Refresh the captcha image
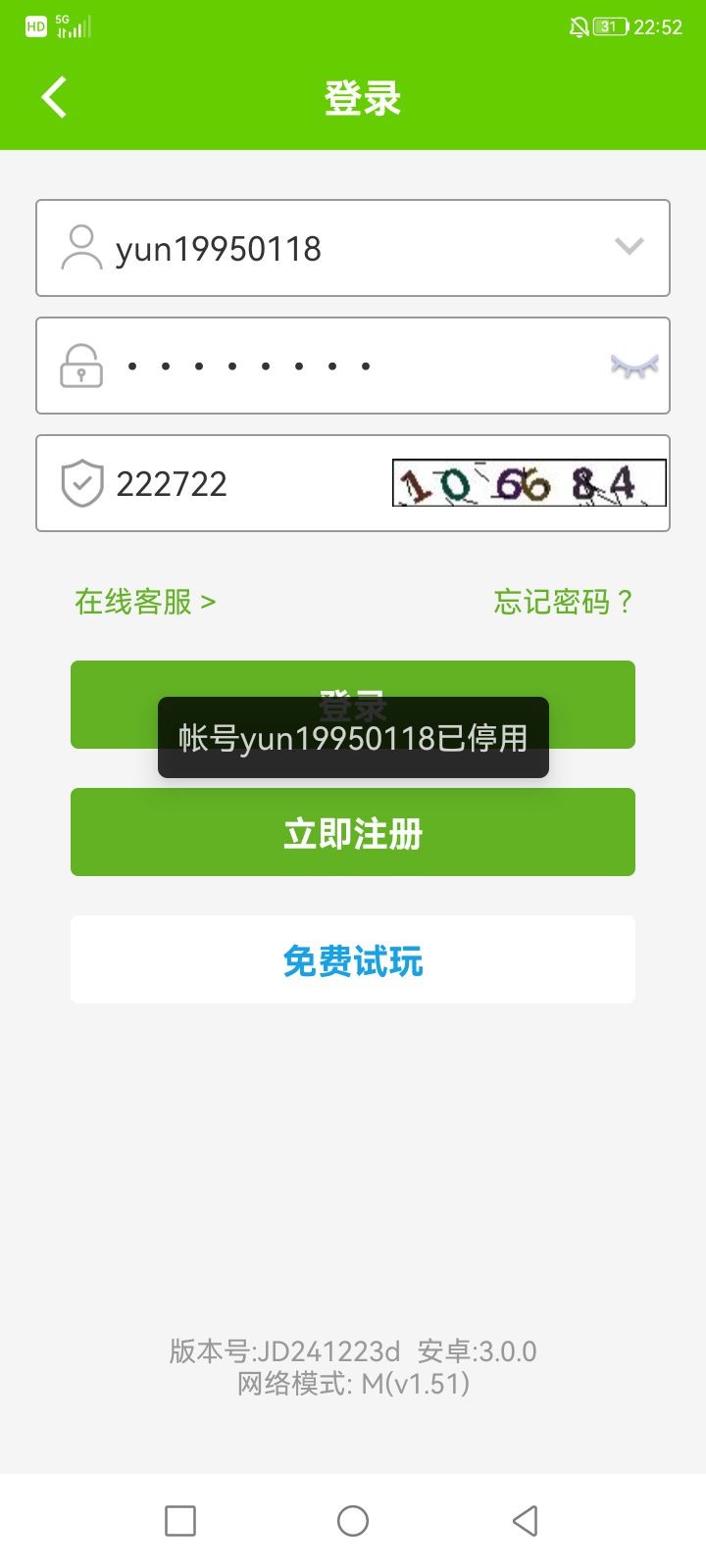The width and height of the screenshot is (706, 1568). [529, 483]
